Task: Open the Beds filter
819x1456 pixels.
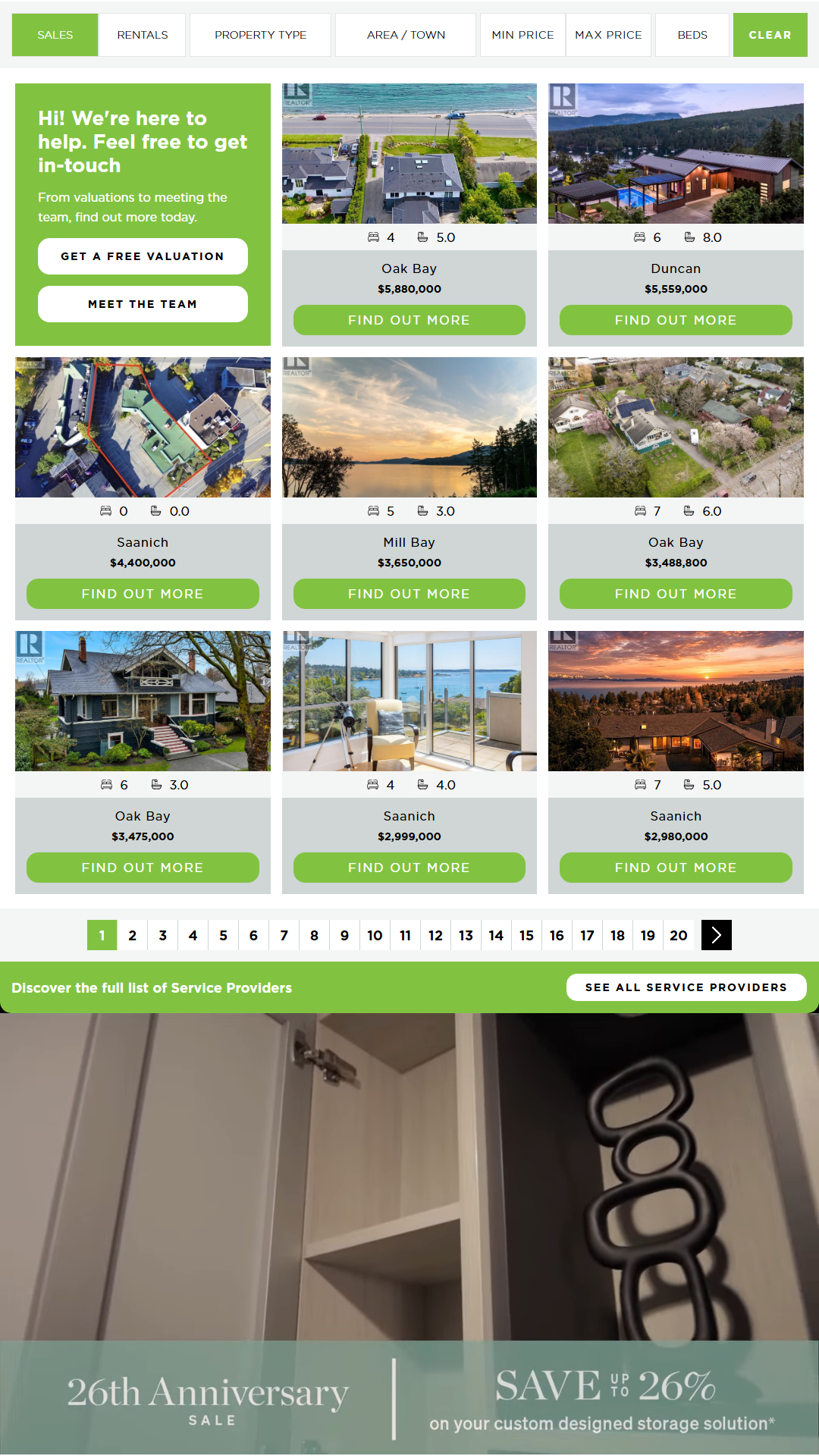Action: coord(692,35)
